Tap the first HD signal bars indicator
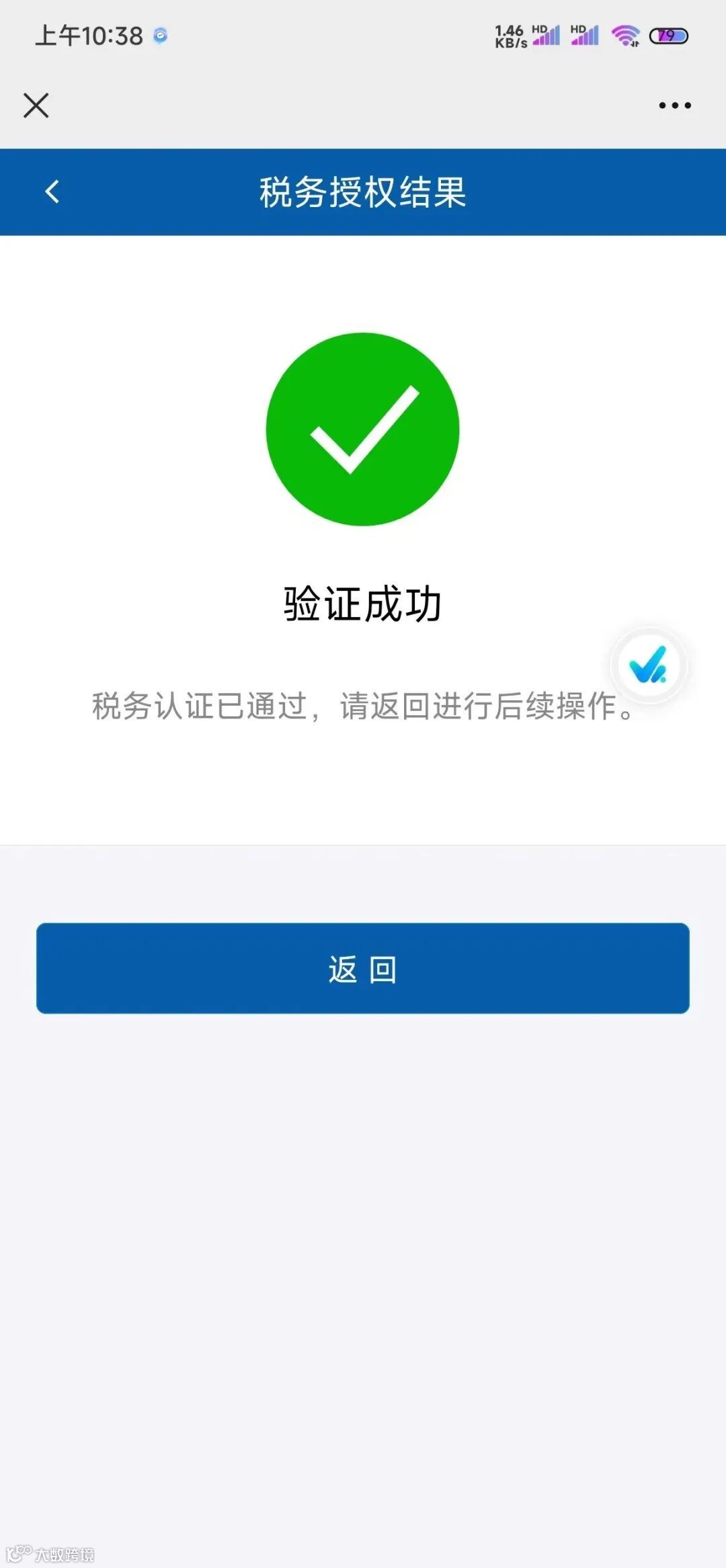 (x=546, y=35)
